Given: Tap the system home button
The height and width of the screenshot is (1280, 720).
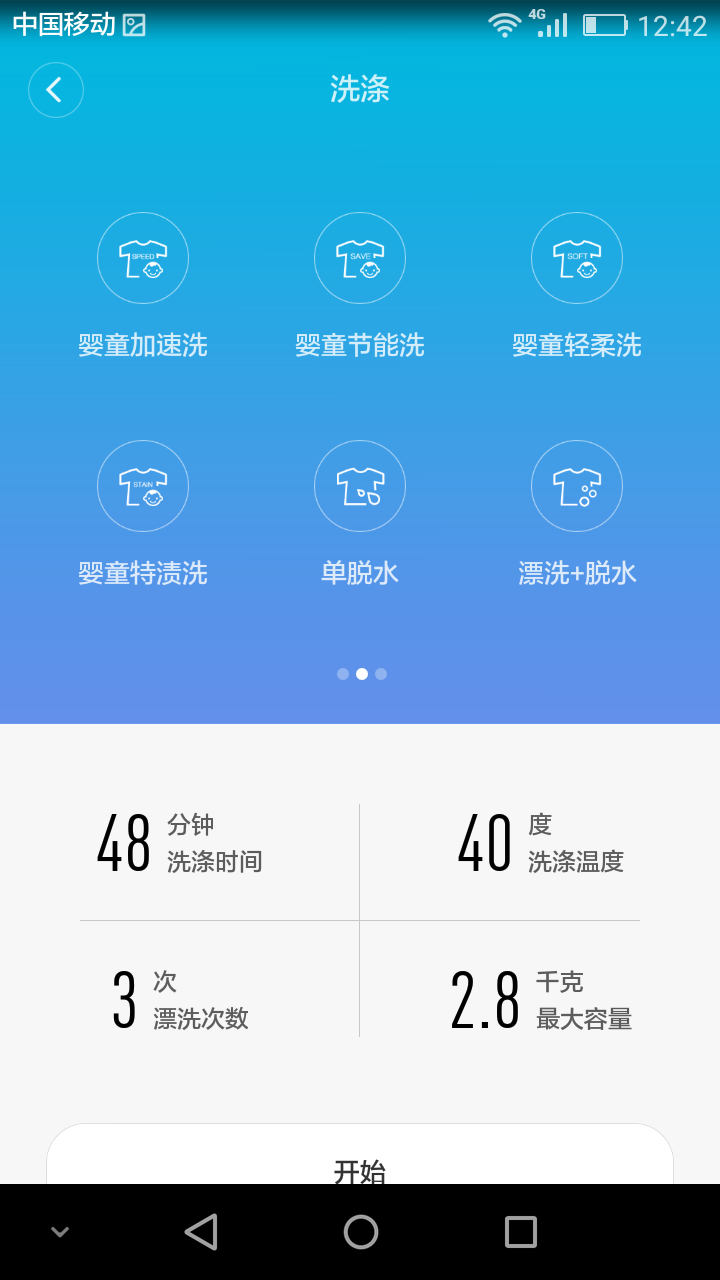Looking at the screenshot, I should [360, 1232].
